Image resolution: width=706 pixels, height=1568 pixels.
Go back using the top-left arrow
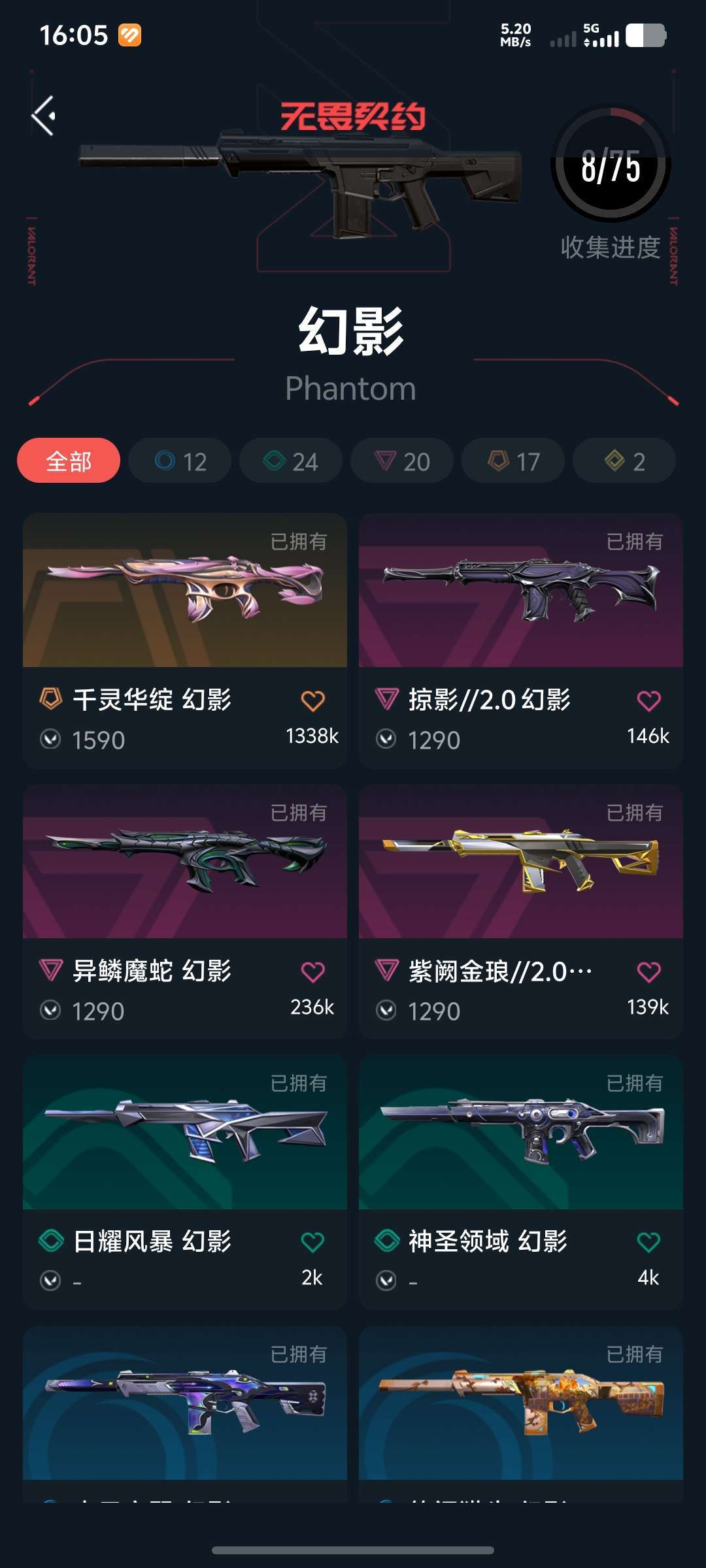click(43, 116)
